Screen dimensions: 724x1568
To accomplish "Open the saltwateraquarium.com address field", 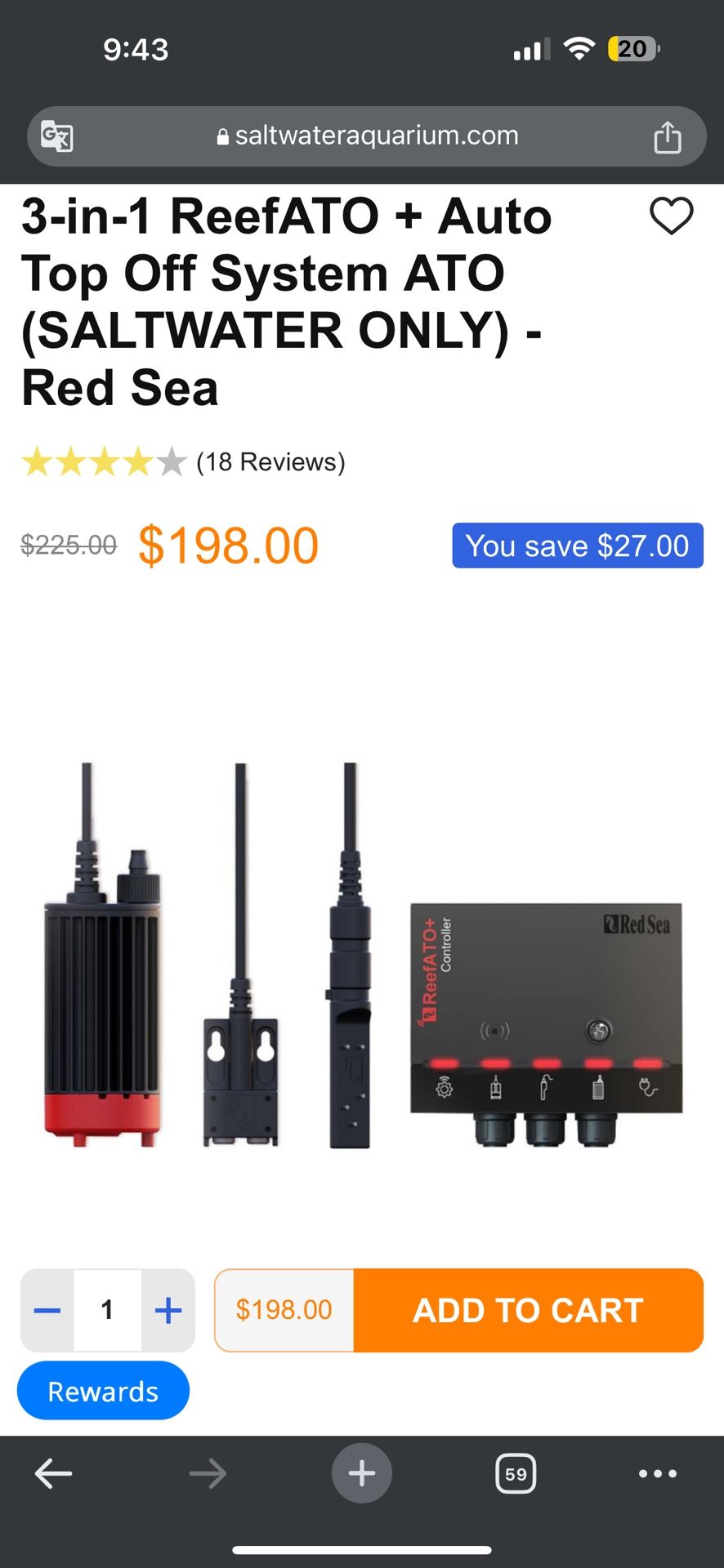I will 368,136.
